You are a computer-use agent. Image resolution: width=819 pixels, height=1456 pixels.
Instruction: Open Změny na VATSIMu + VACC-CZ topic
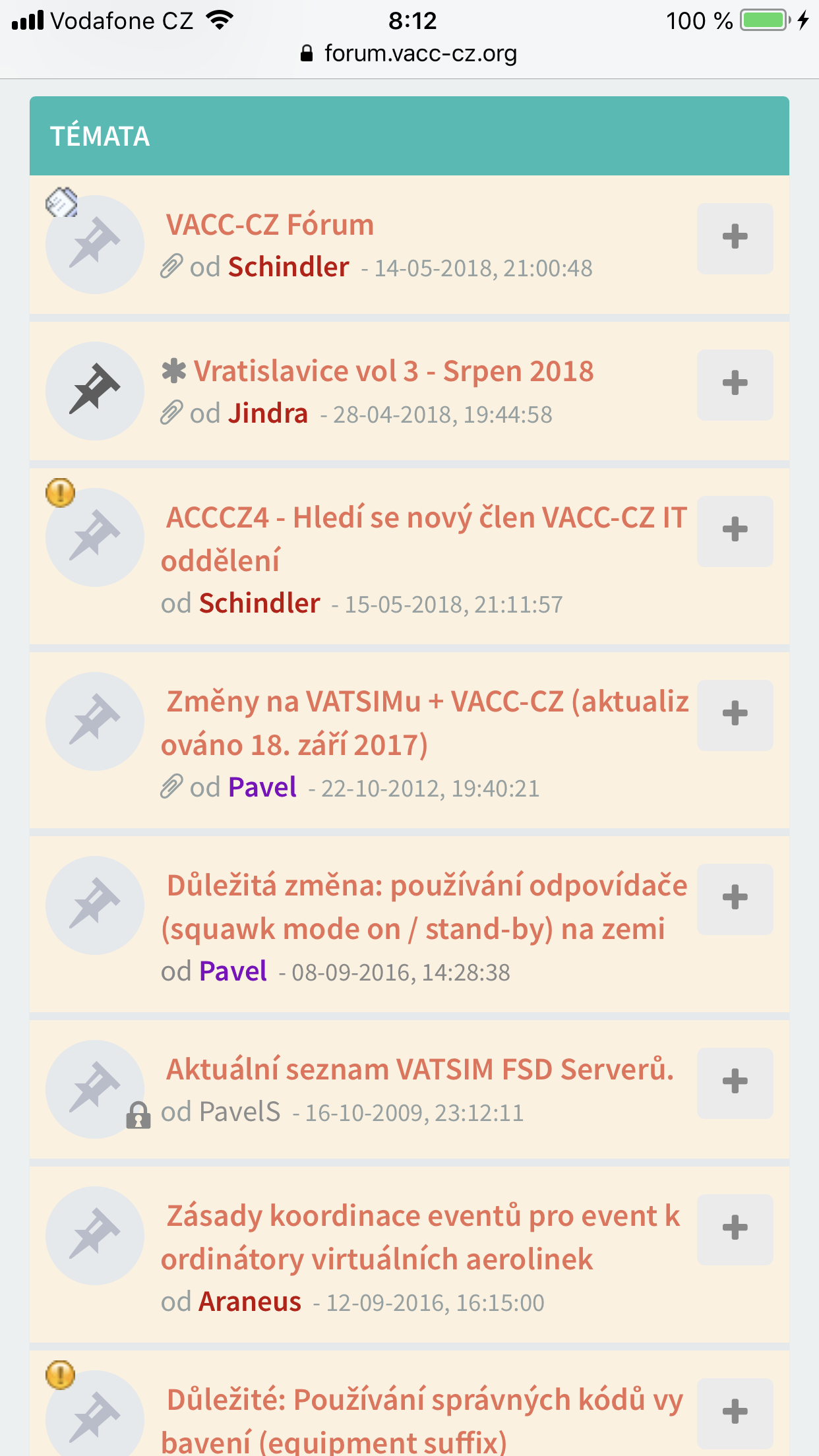[425, 723]
